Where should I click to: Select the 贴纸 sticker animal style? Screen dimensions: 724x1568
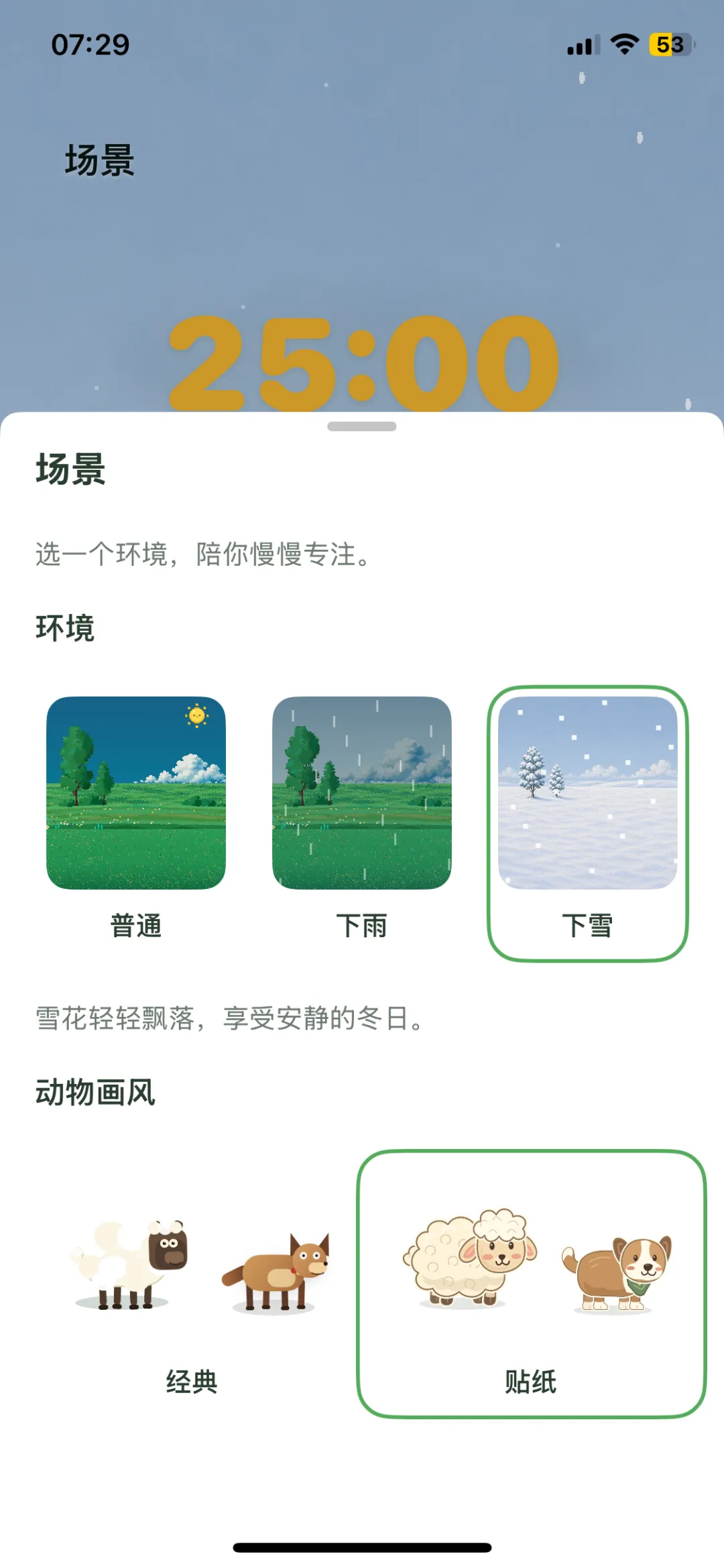pyautogui.click(x=532, y=1284)
